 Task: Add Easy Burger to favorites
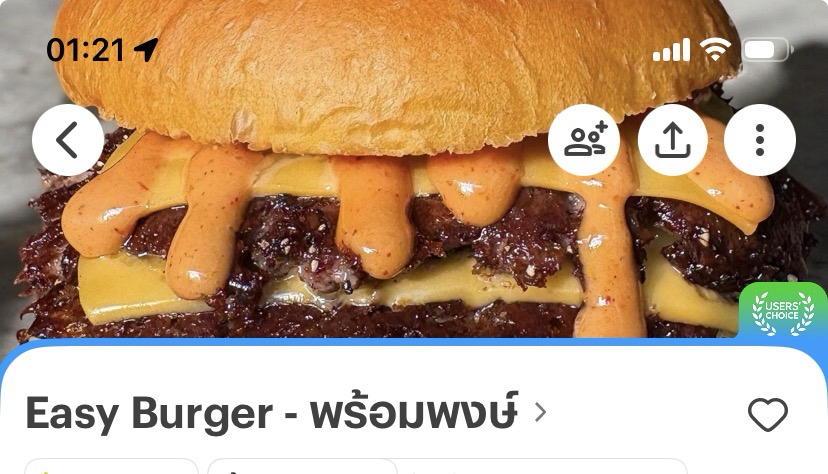click(768, 415)
